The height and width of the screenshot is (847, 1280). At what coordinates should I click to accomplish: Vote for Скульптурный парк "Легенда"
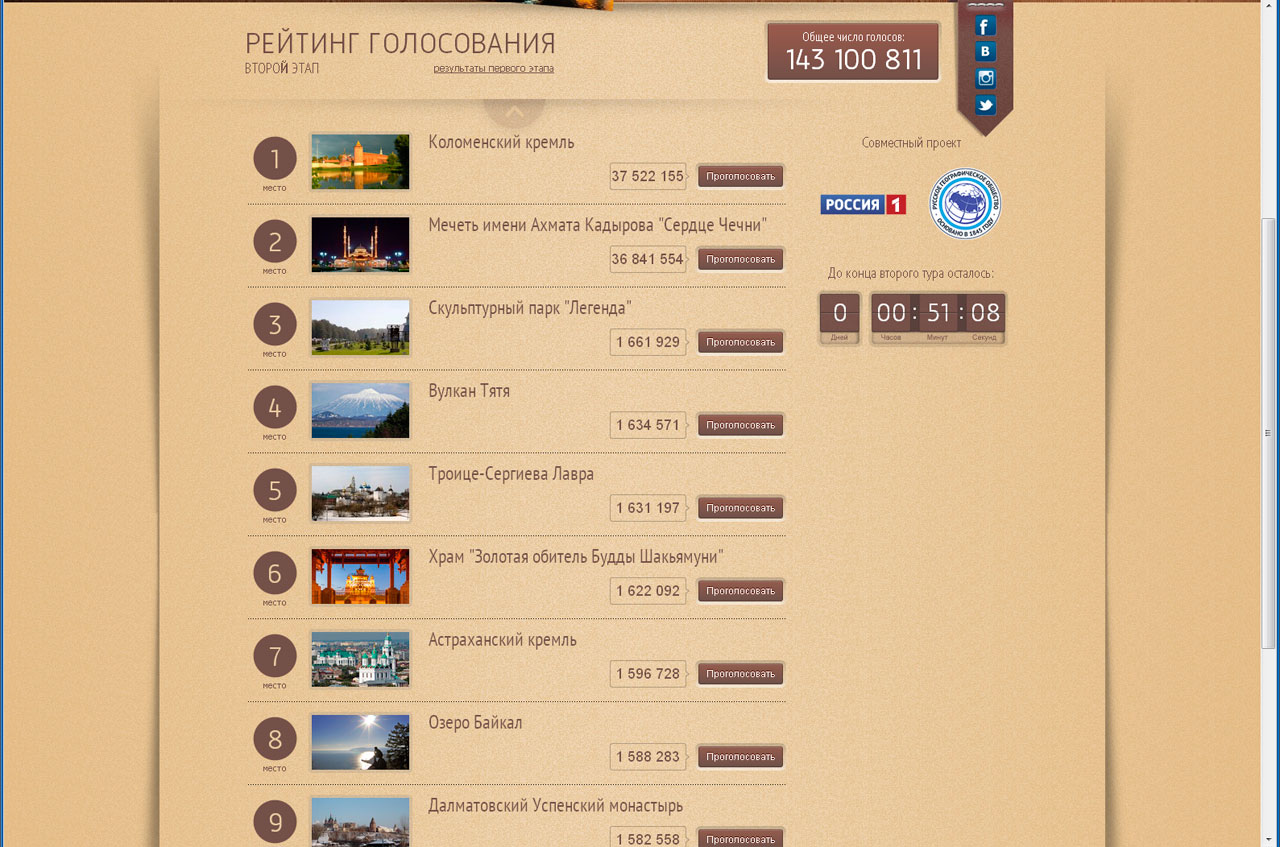[740, 342]
